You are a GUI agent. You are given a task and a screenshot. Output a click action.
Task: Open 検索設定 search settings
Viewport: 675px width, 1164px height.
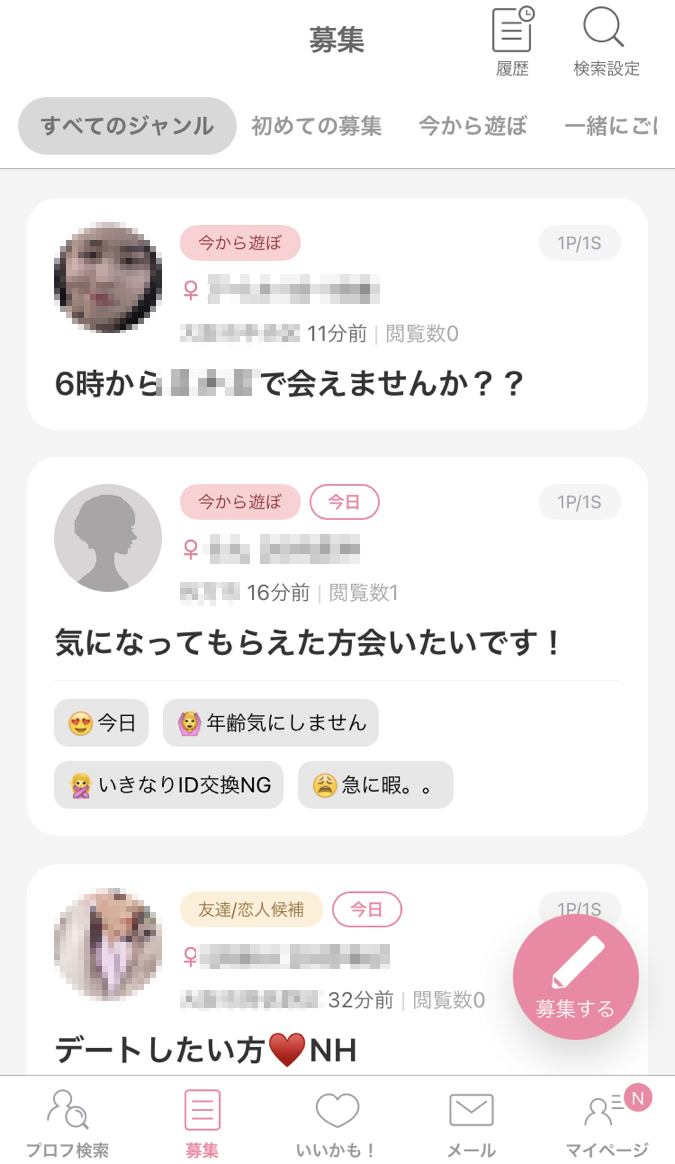pyautogui.click(x=606, y=41)
